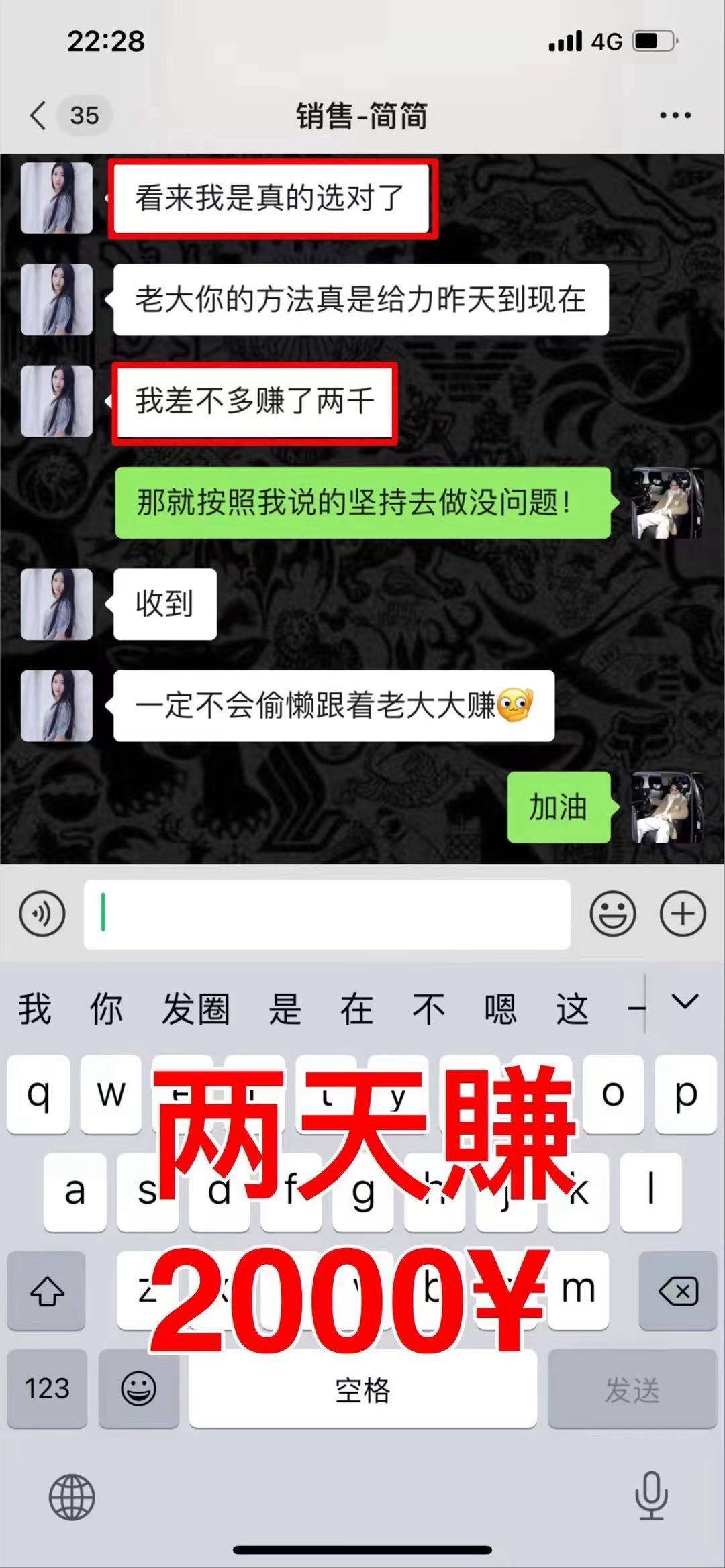Choose the suggested word '嗯'
725x1568 pixels.
coord(500,1009)
